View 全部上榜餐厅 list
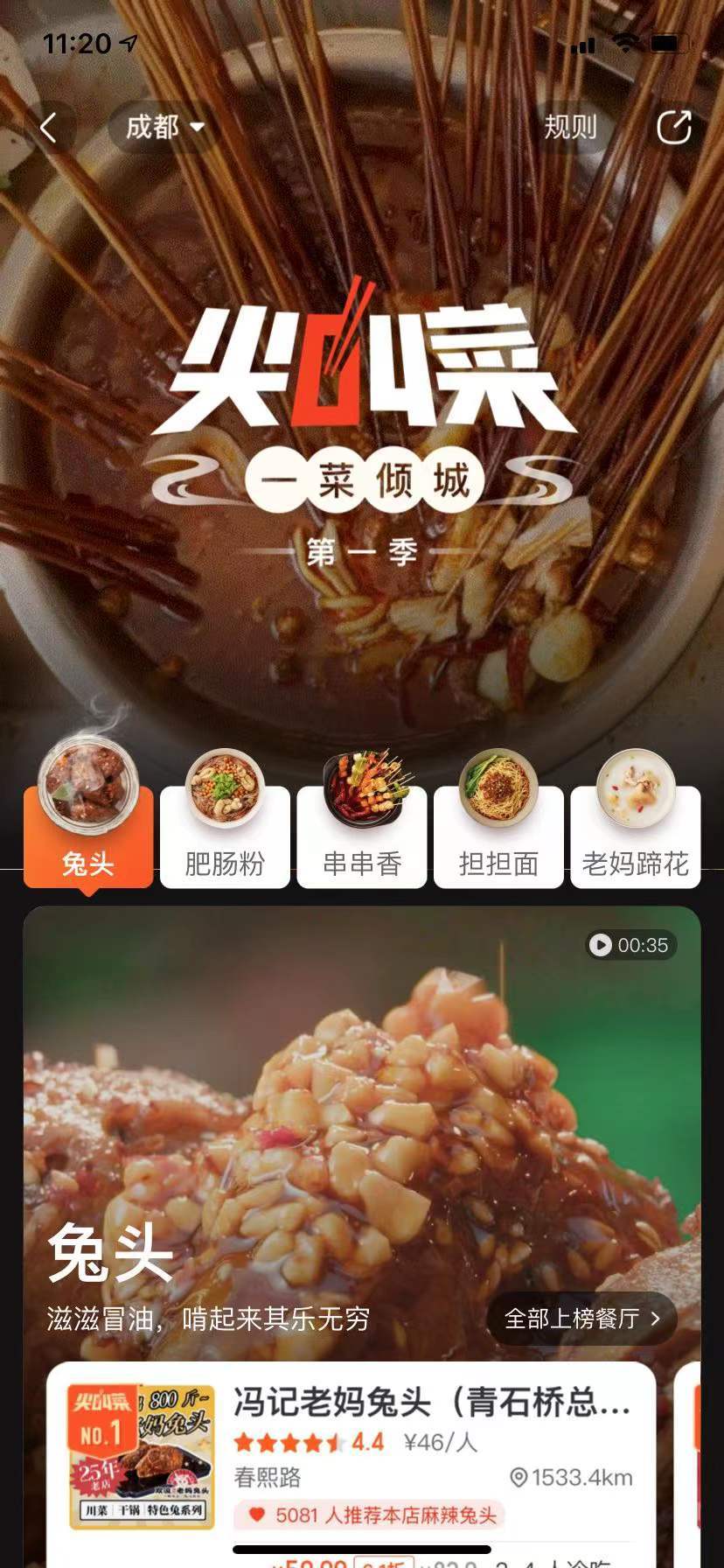Image resolution: width=724 pixels, height=1568 pixels. click(581, 1319)
